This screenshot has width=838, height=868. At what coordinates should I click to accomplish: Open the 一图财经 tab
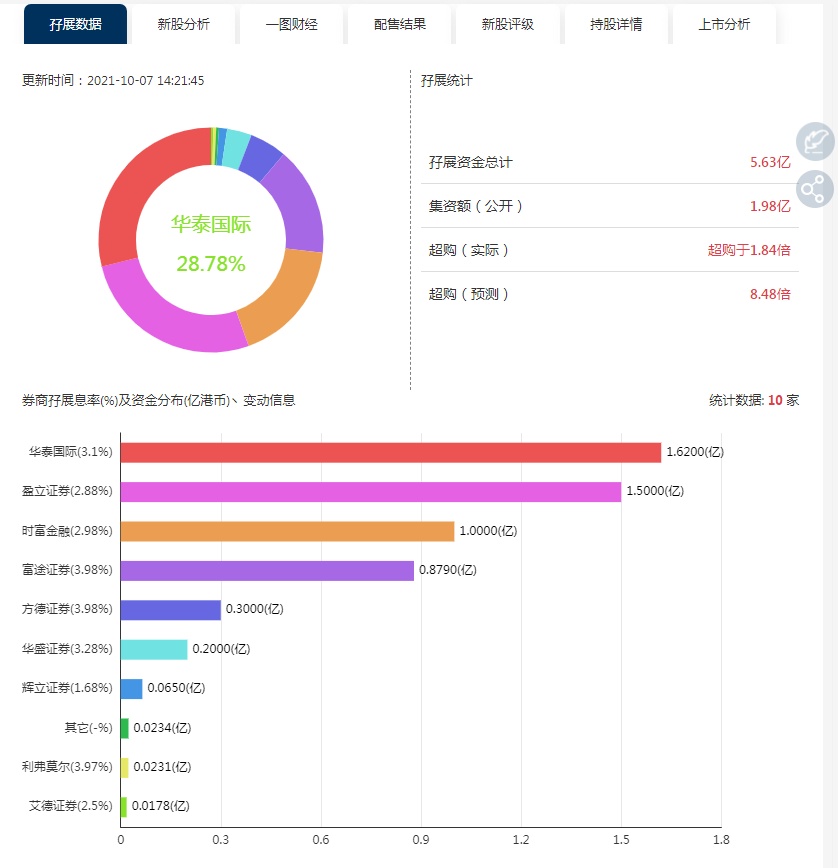291,24
